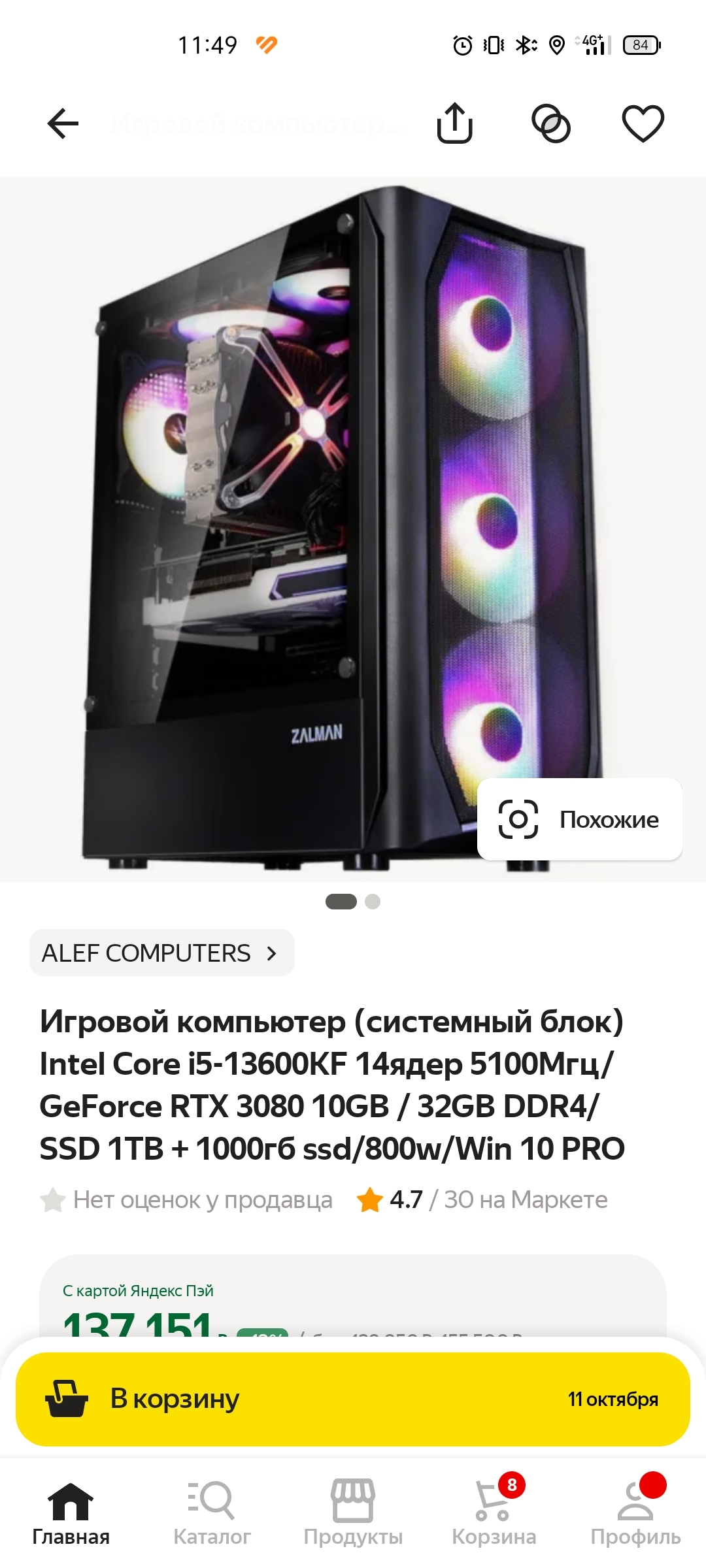This screenshot has width=706, height=1568.
Task: Go back using the arrow
Action: coord(63,123)
